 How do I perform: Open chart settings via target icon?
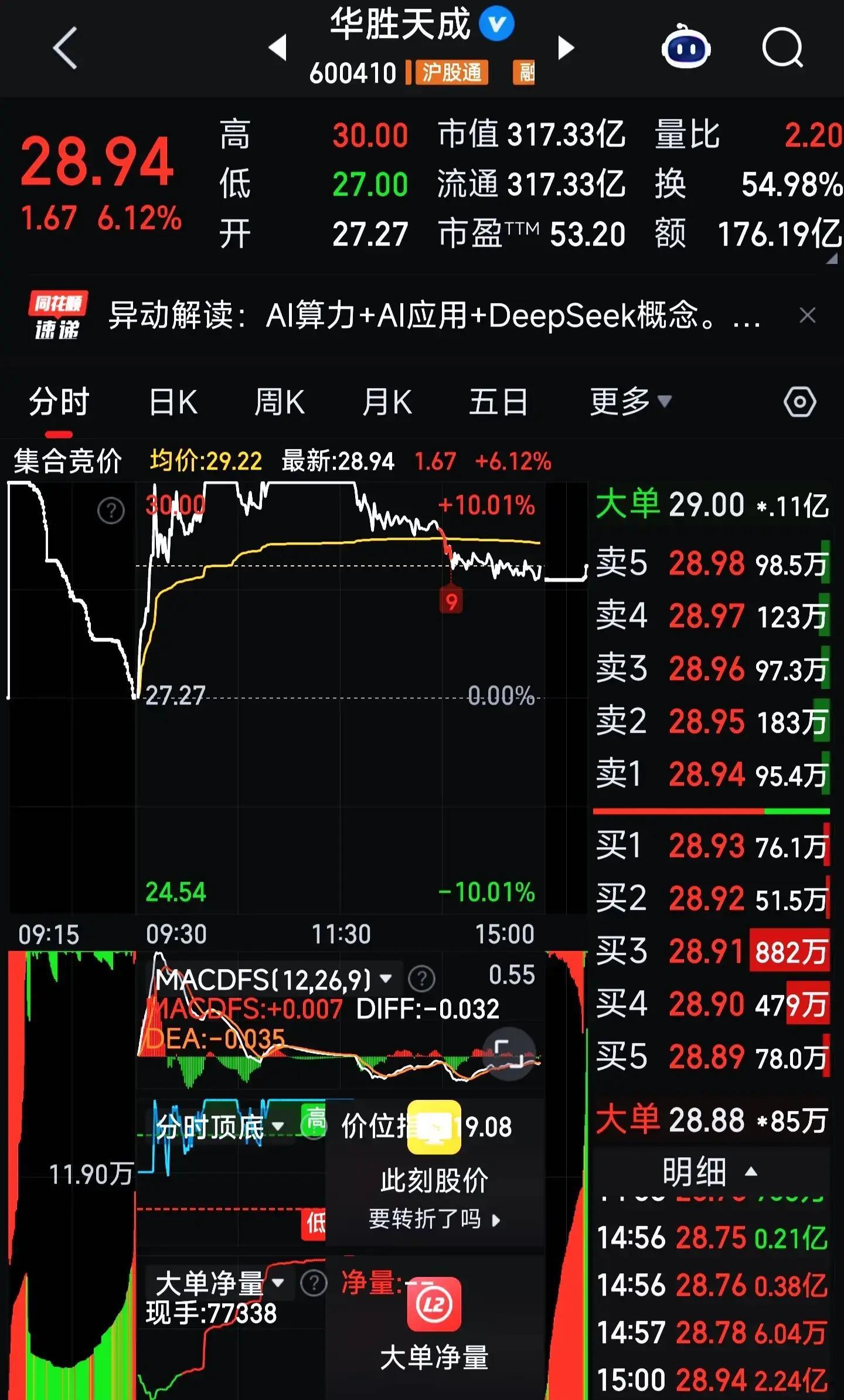click(800, 401)
